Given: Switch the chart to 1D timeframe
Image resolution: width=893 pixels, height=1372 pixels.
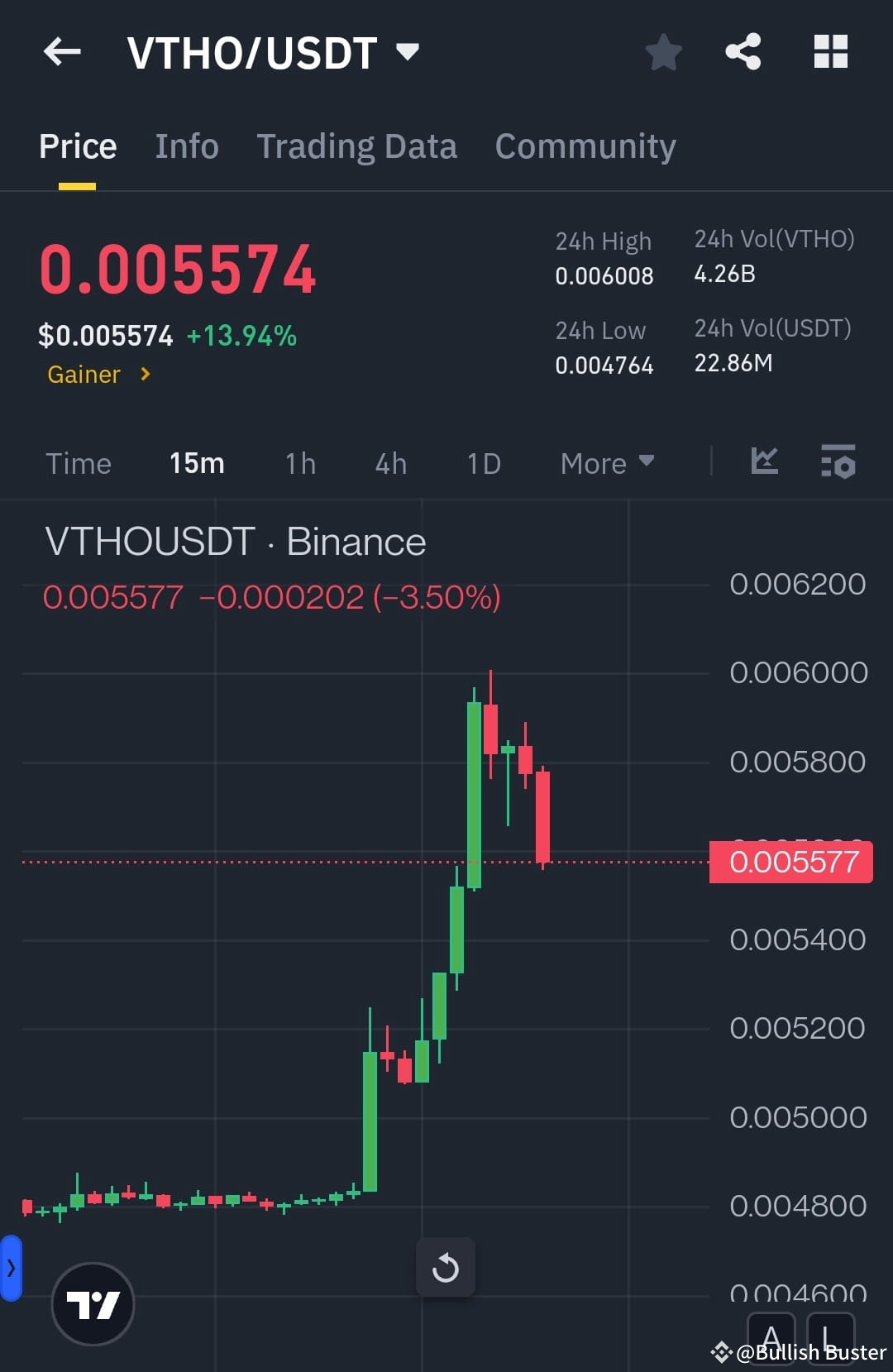Looking at the screenshot, I should [483, 463].
